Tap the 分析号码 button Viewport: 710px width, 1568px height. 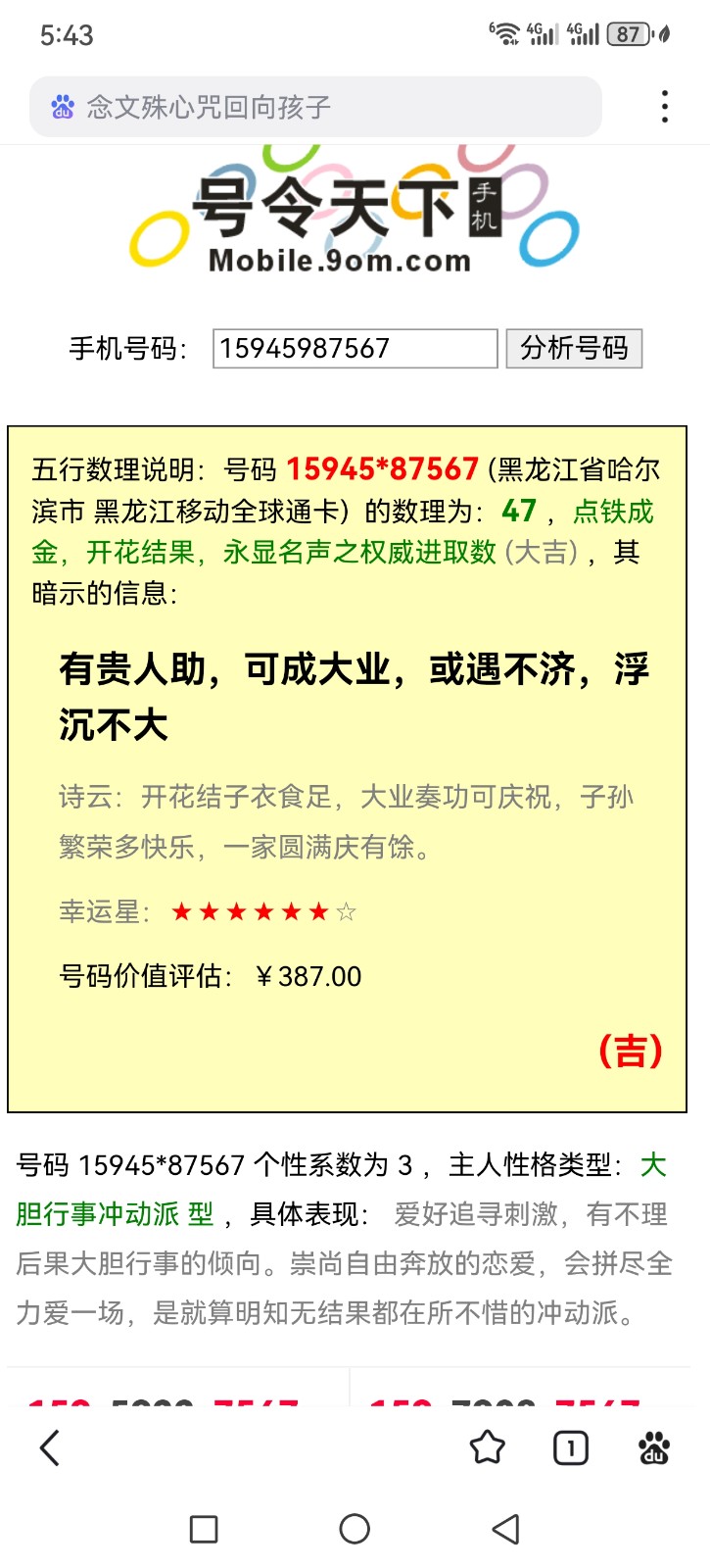click(574, 349)
